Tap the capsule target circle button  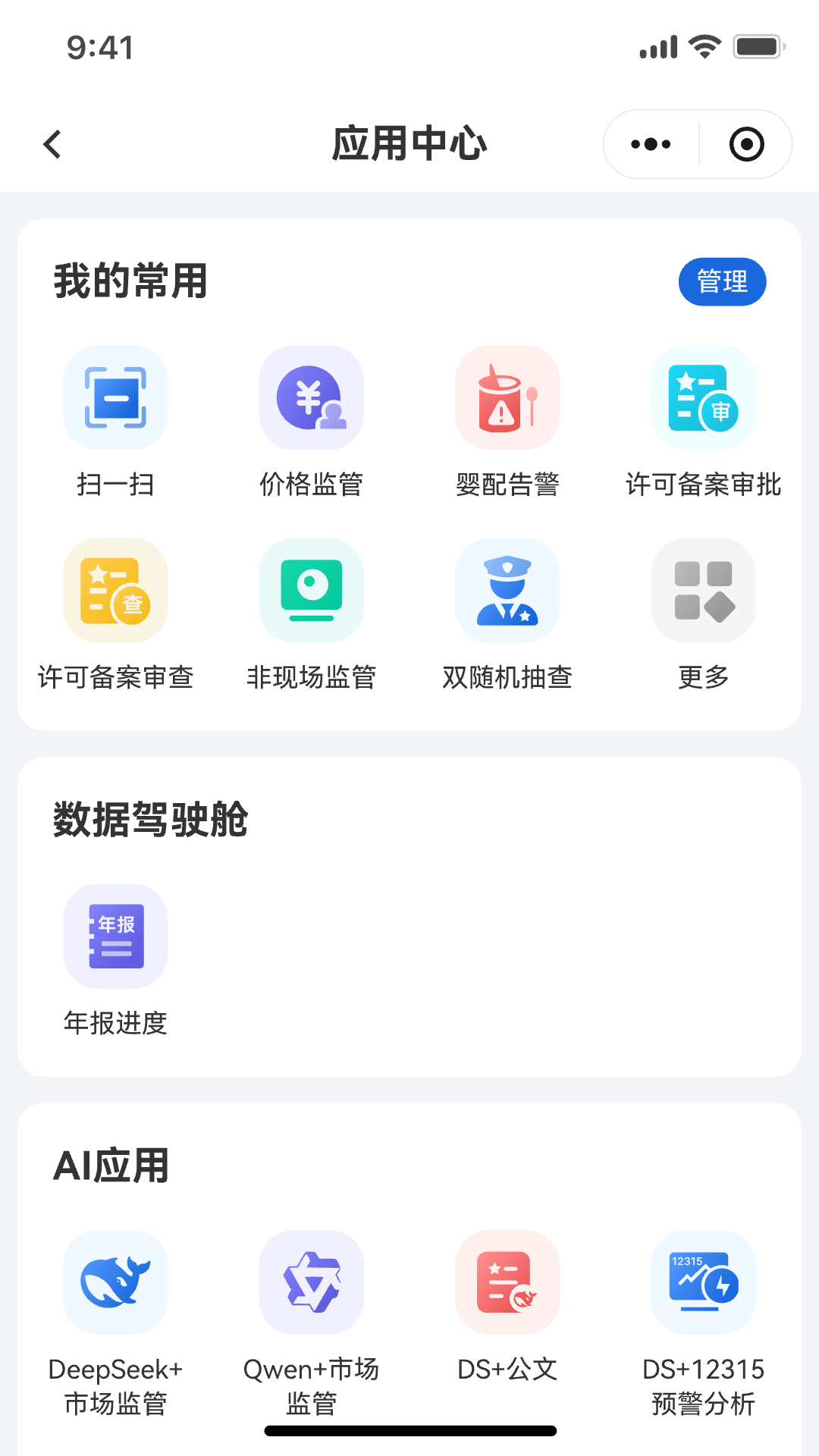tap(745, 144)
